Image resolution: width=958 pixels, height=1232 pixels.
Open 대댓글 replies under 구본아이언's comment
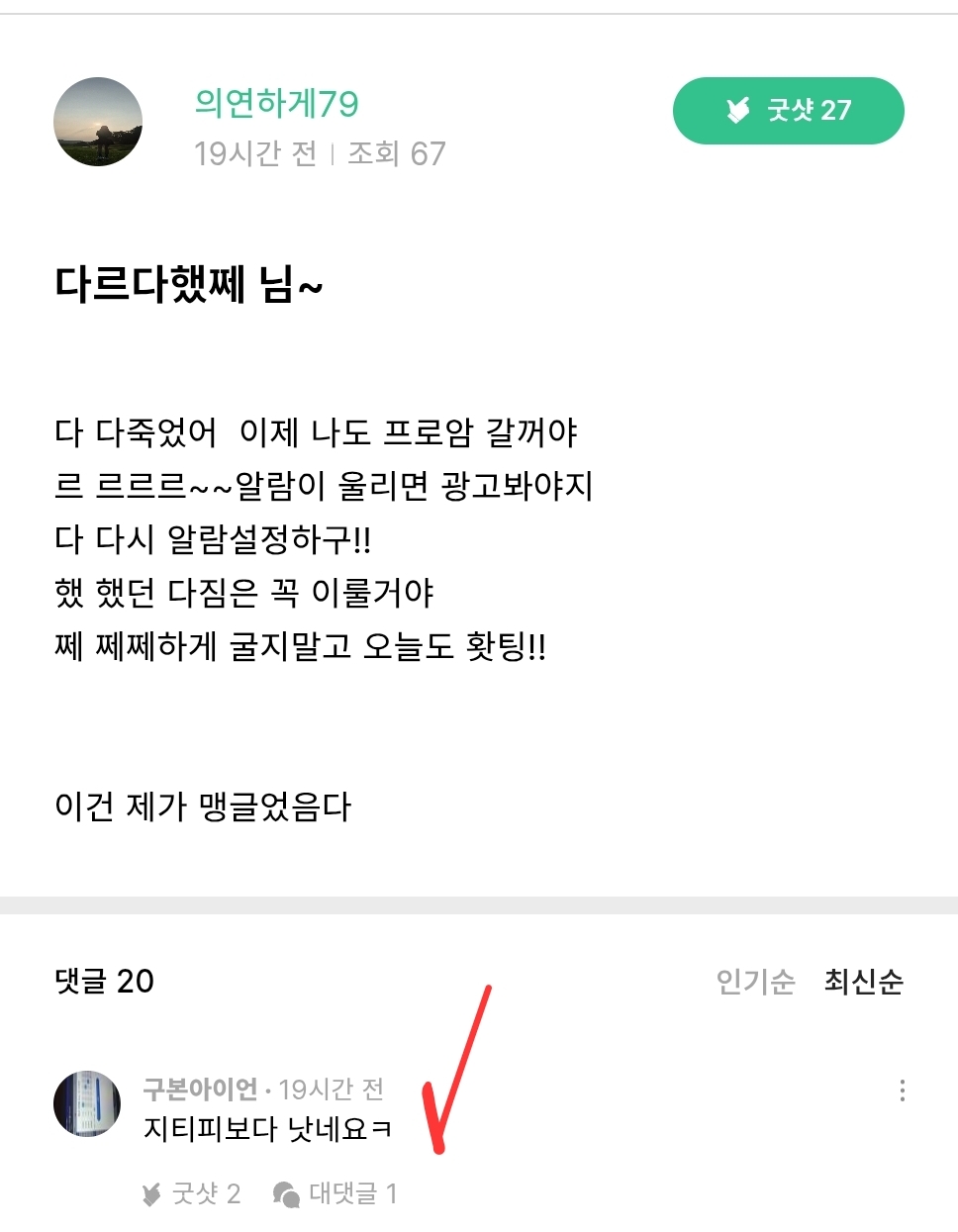(x=335, y=1193)
